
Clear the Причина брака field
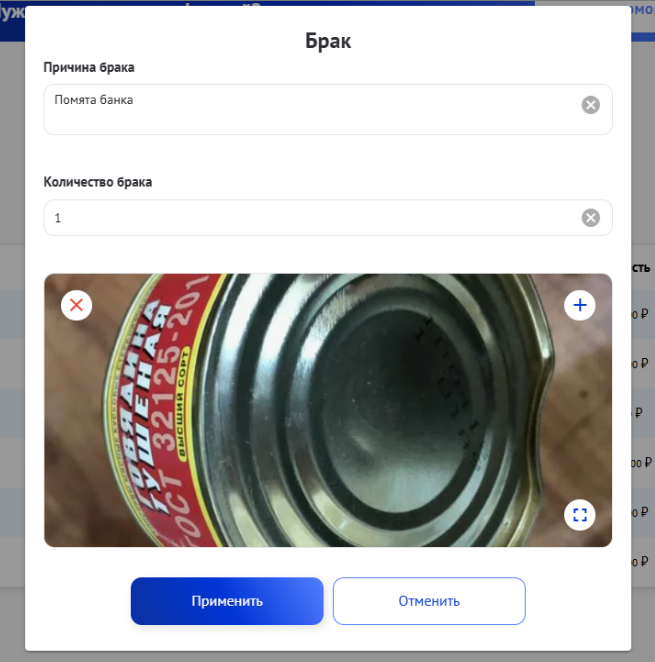591,105
